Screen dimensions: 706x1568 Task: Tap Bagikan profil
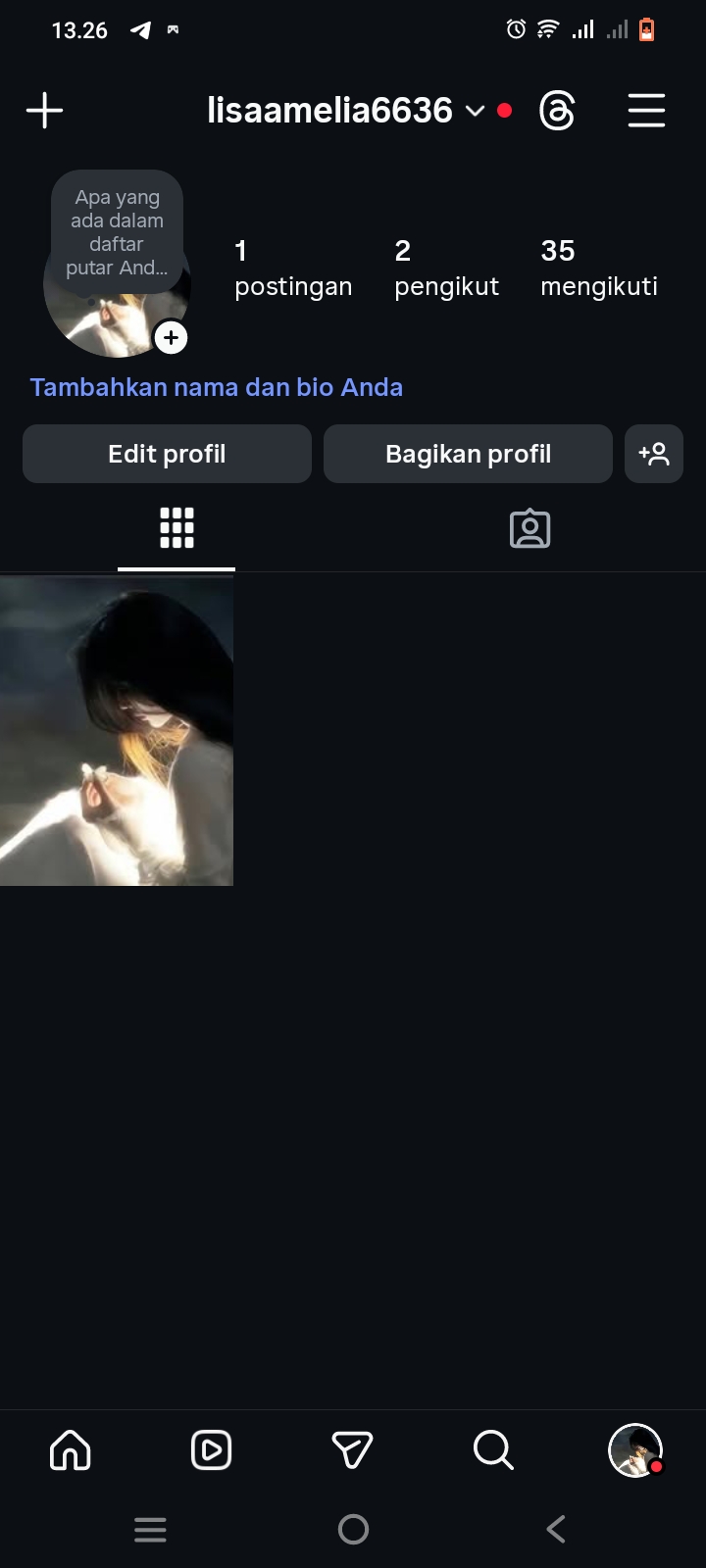tap(468, 454)
